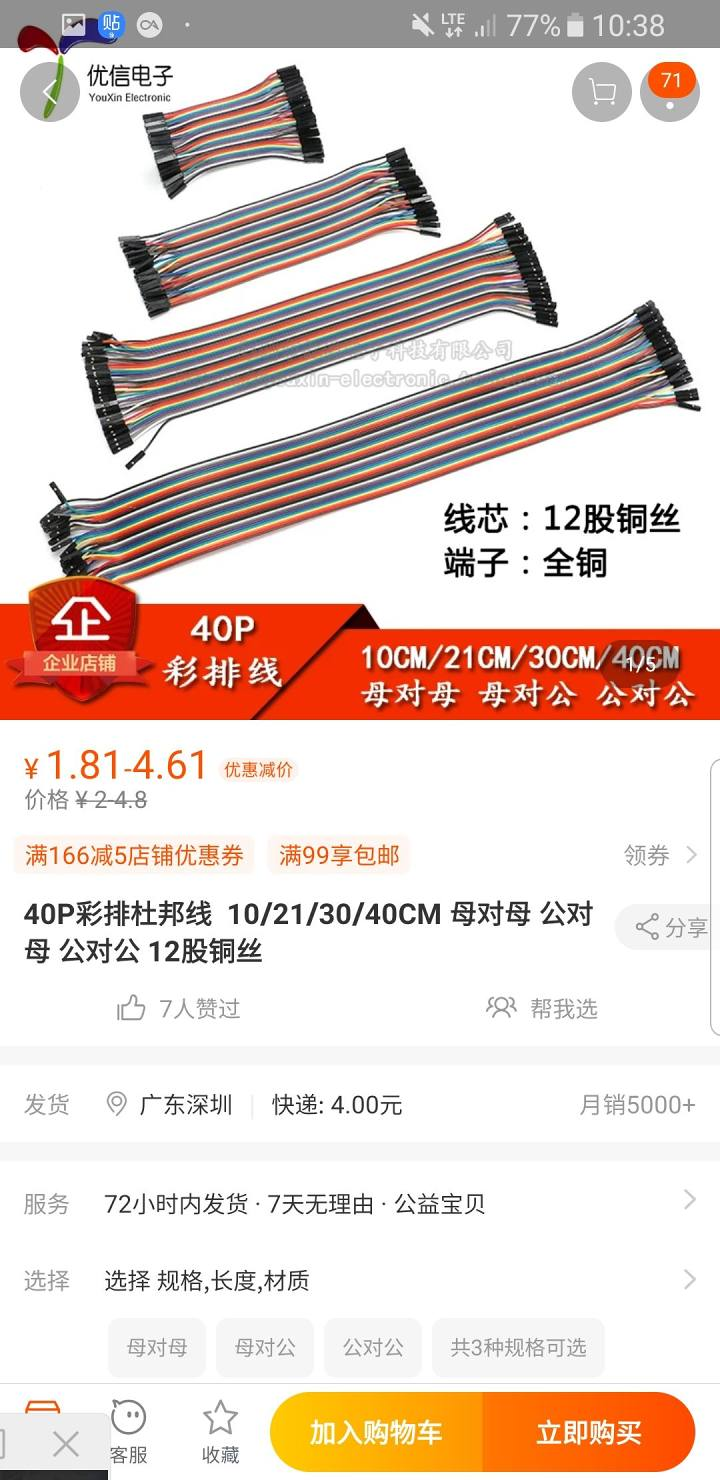
Task: Contact customer service via 客服
Action: [x=129, y=1431]
